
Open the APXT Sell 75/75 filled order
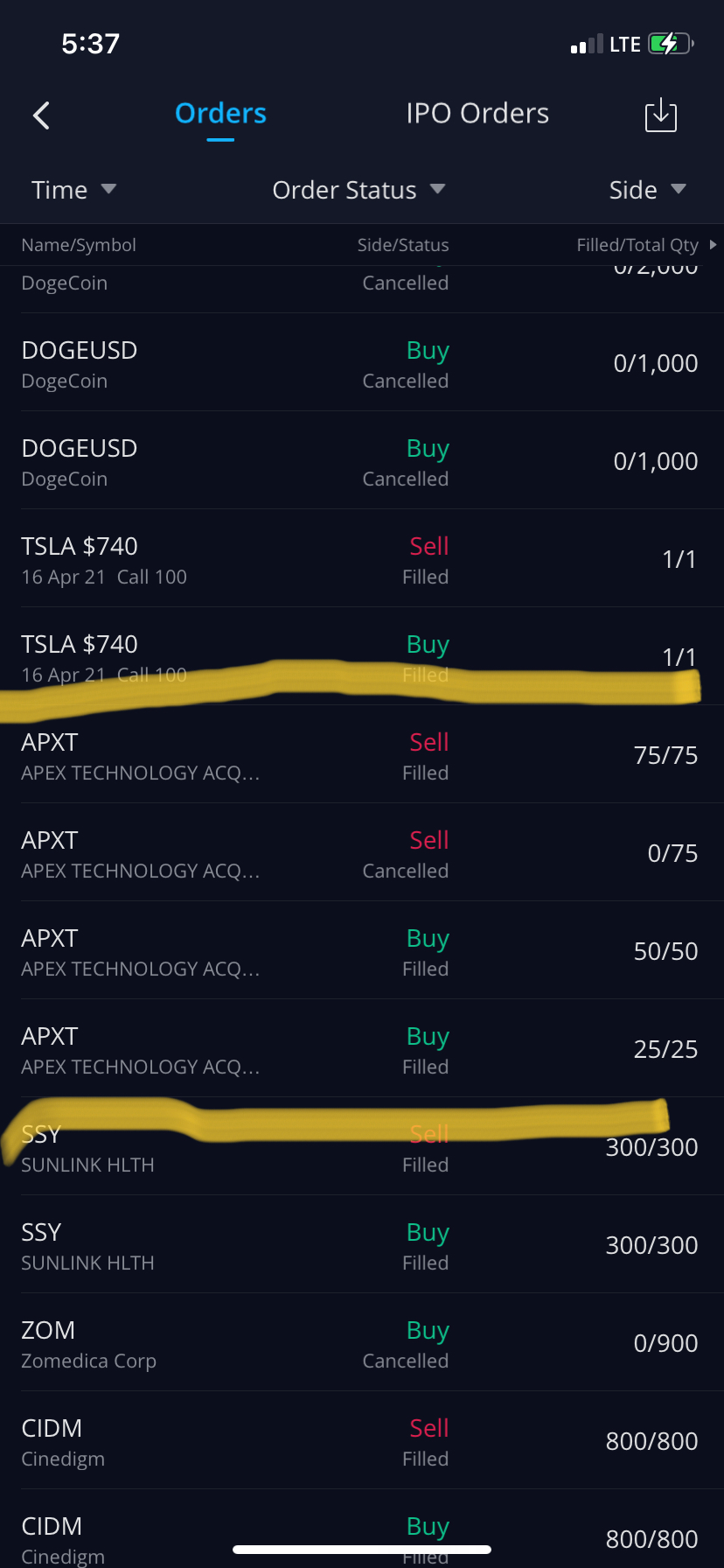tap(362, 756)
